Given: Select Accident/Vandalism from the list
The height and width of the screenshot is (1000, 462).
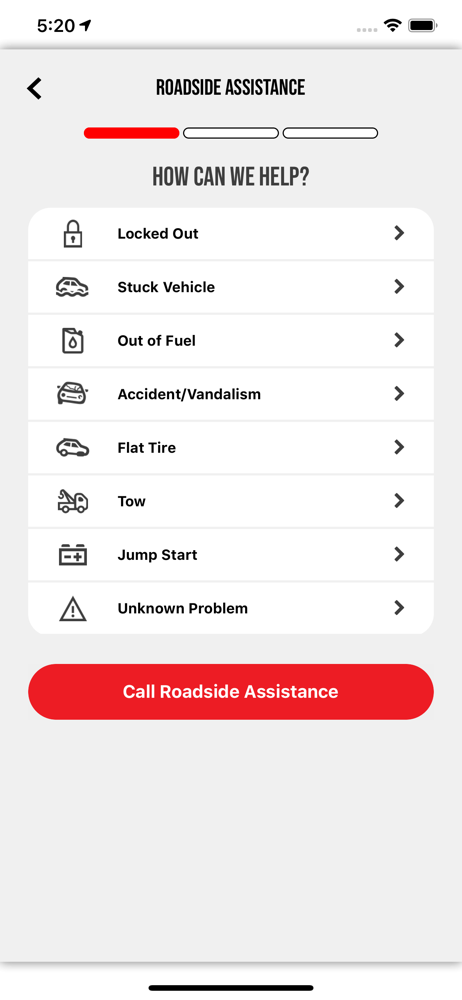Looking at the screenshot, I should (x=231, y=394).
